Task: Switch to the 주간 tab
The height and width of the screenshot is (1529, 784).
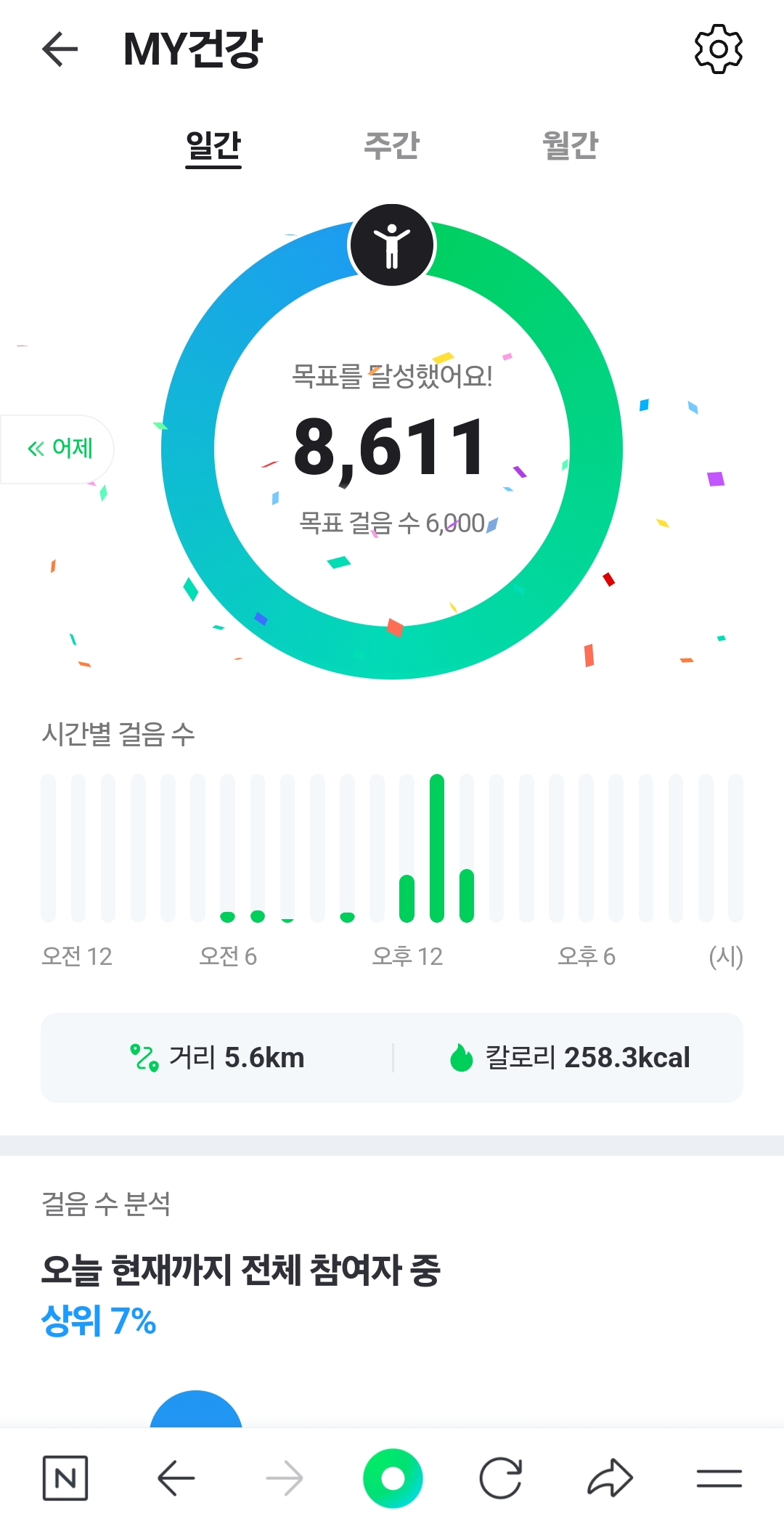Action: pos(391,145)
